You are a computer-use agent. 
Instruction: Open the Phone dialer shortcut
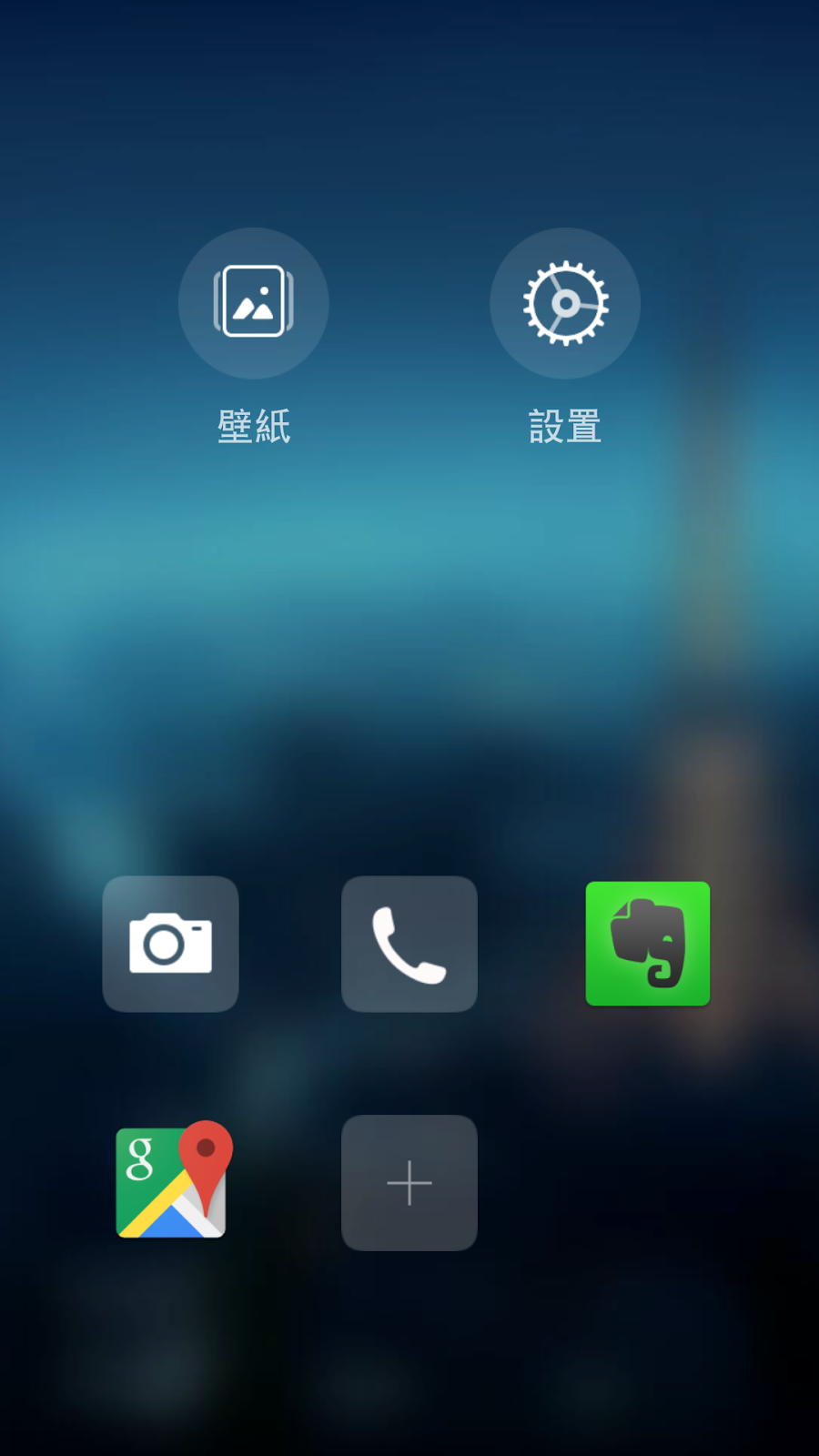tap(409, 944)
